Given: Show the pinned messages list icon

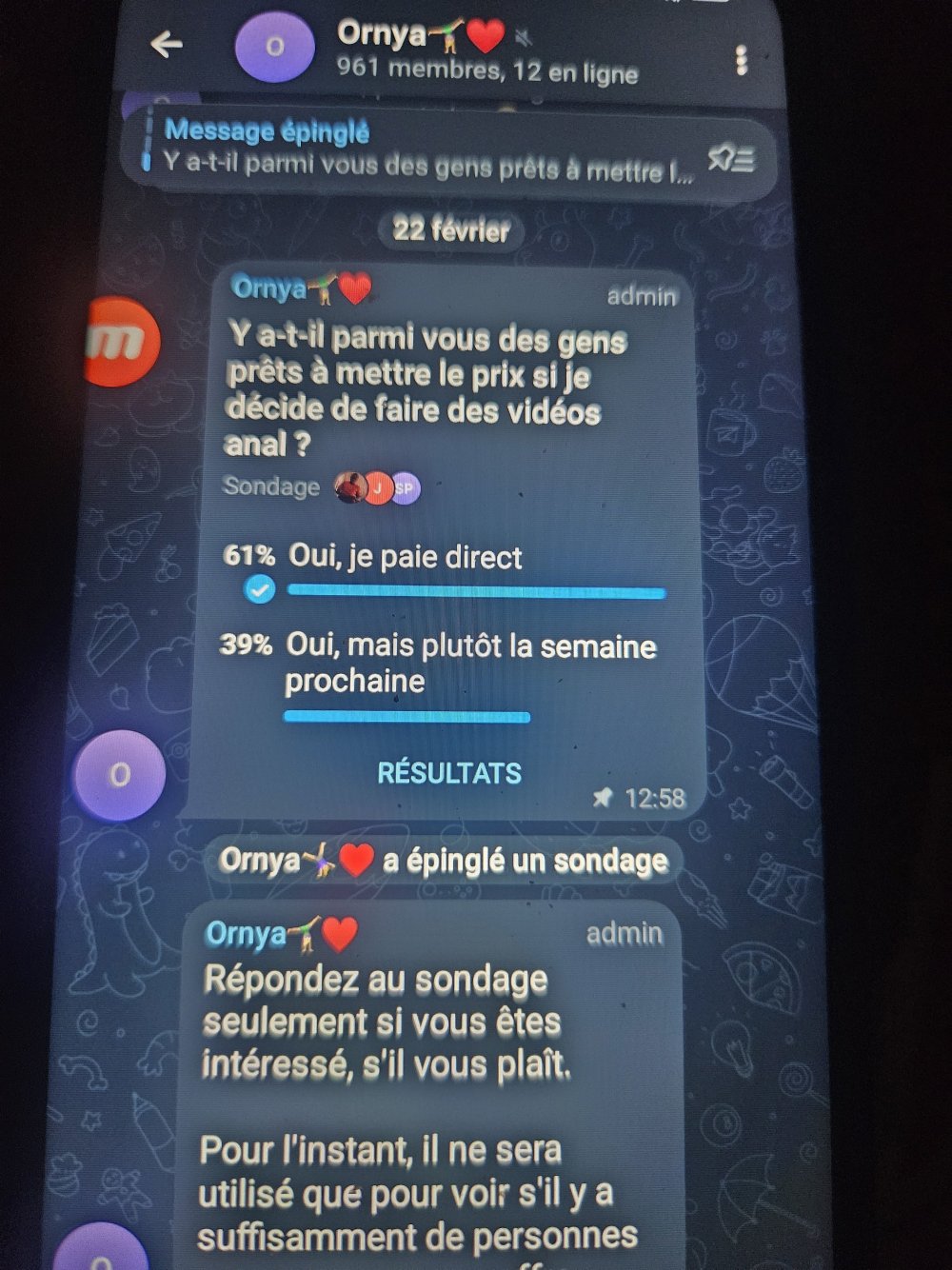Looking at the screenshot, I should pos(731,159).
